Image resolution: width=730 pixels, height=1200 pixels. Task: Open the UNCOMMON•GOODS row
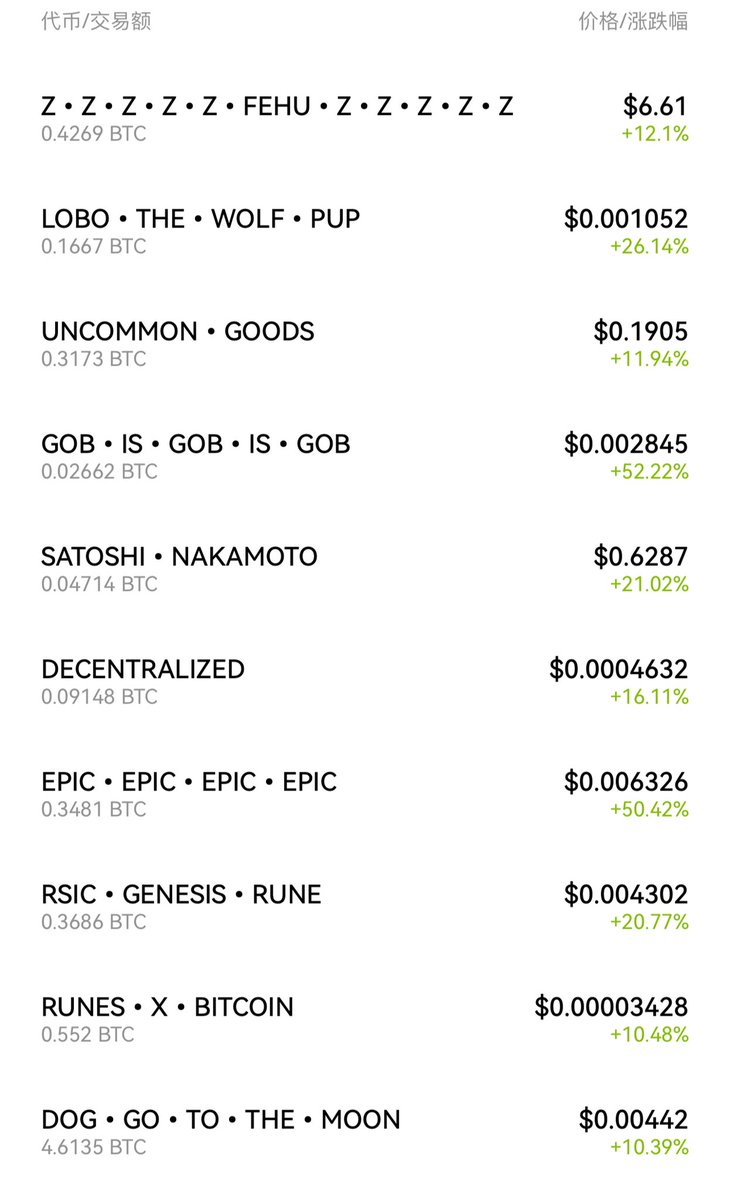click(178, 332)
